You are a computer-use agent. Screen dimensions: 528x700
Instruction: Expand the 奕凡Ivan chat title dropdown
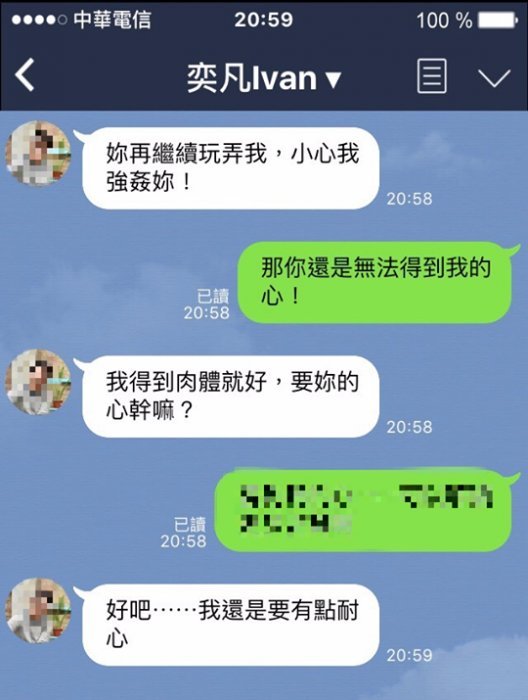point(263,78)
